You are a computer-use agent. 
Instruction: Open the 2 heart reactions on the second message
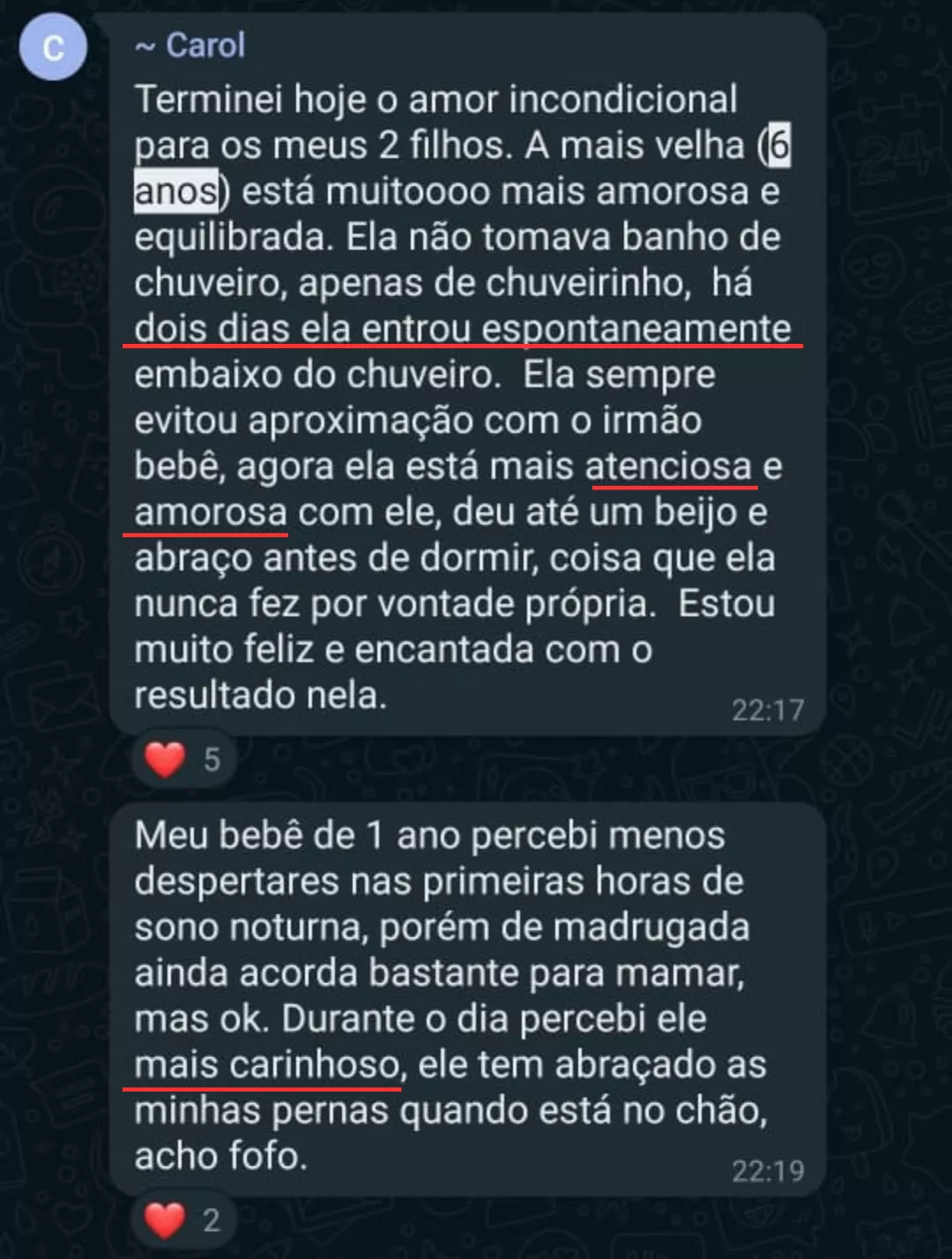click(182, 1220)
